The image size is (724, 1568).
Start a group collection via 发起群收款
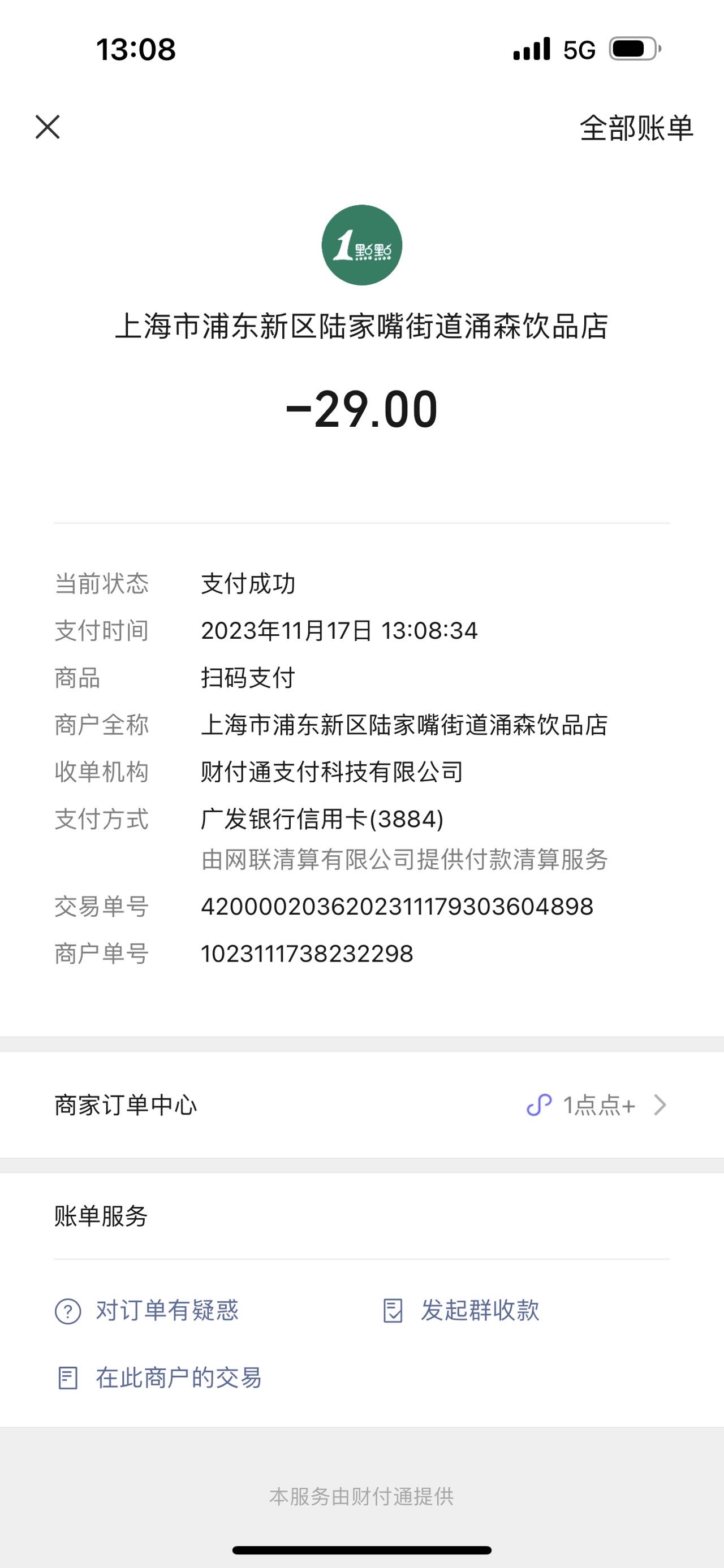pos(461,1310)
